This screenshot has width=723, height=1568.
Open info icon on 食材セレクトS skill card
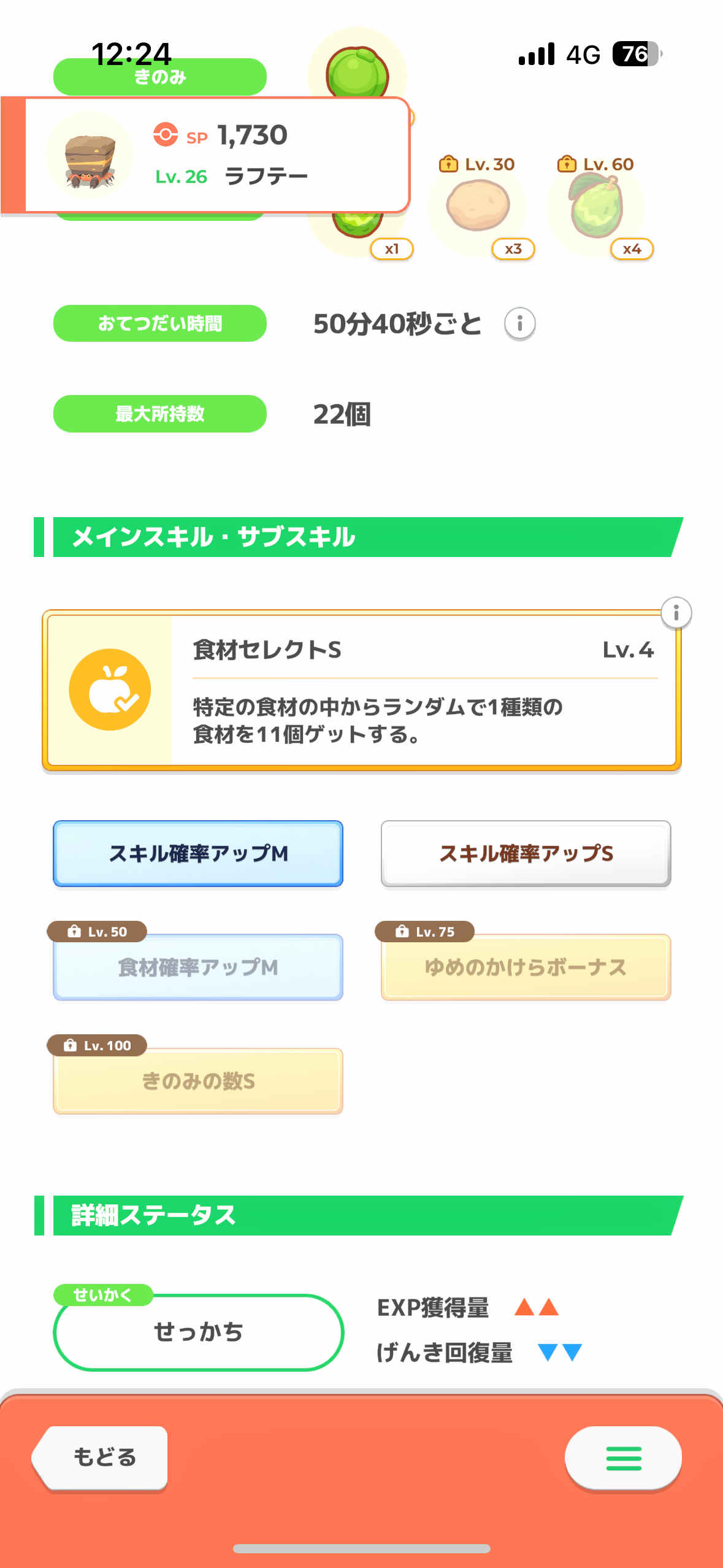point(676,612)
